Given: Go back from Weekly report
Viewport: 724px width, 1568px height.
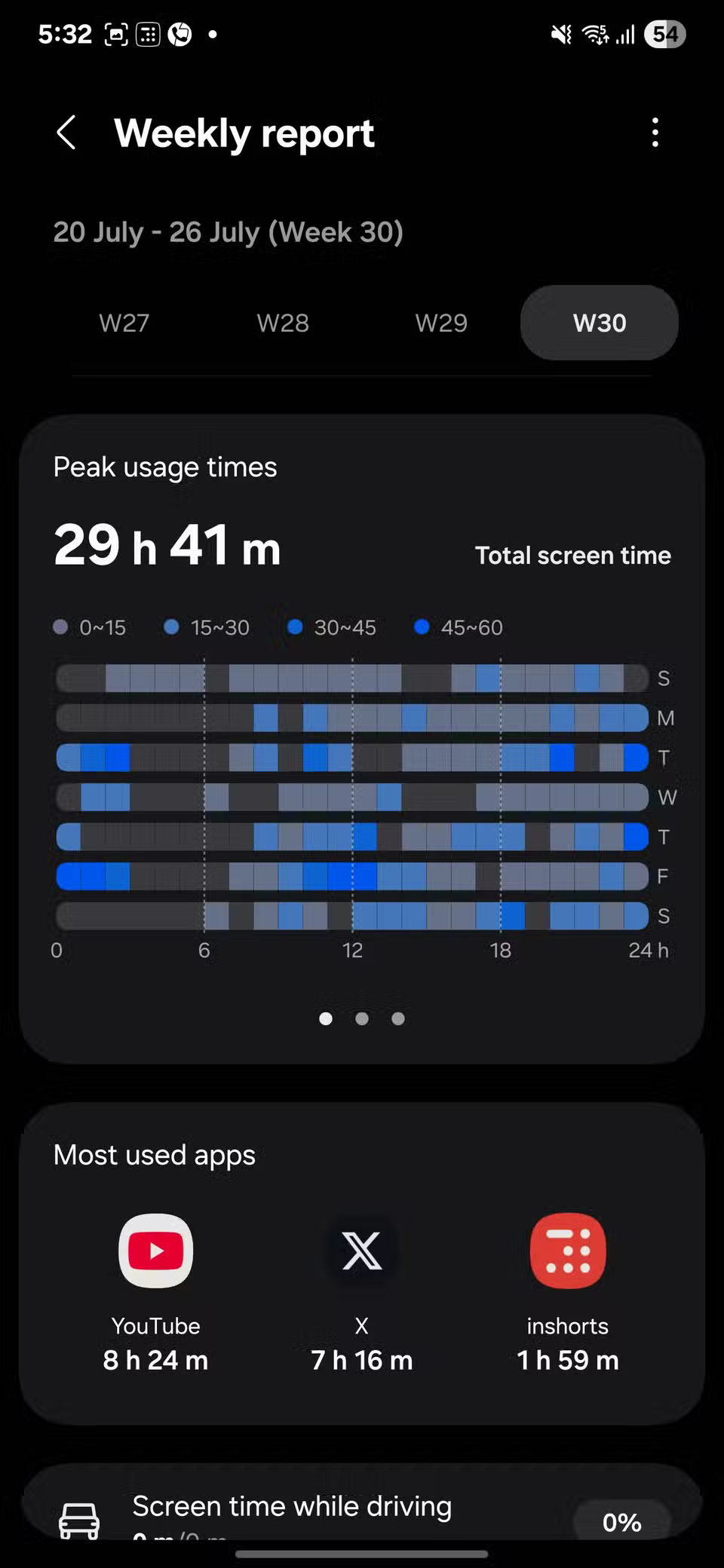Looking at the screenshot, I should tap(66, 133).
